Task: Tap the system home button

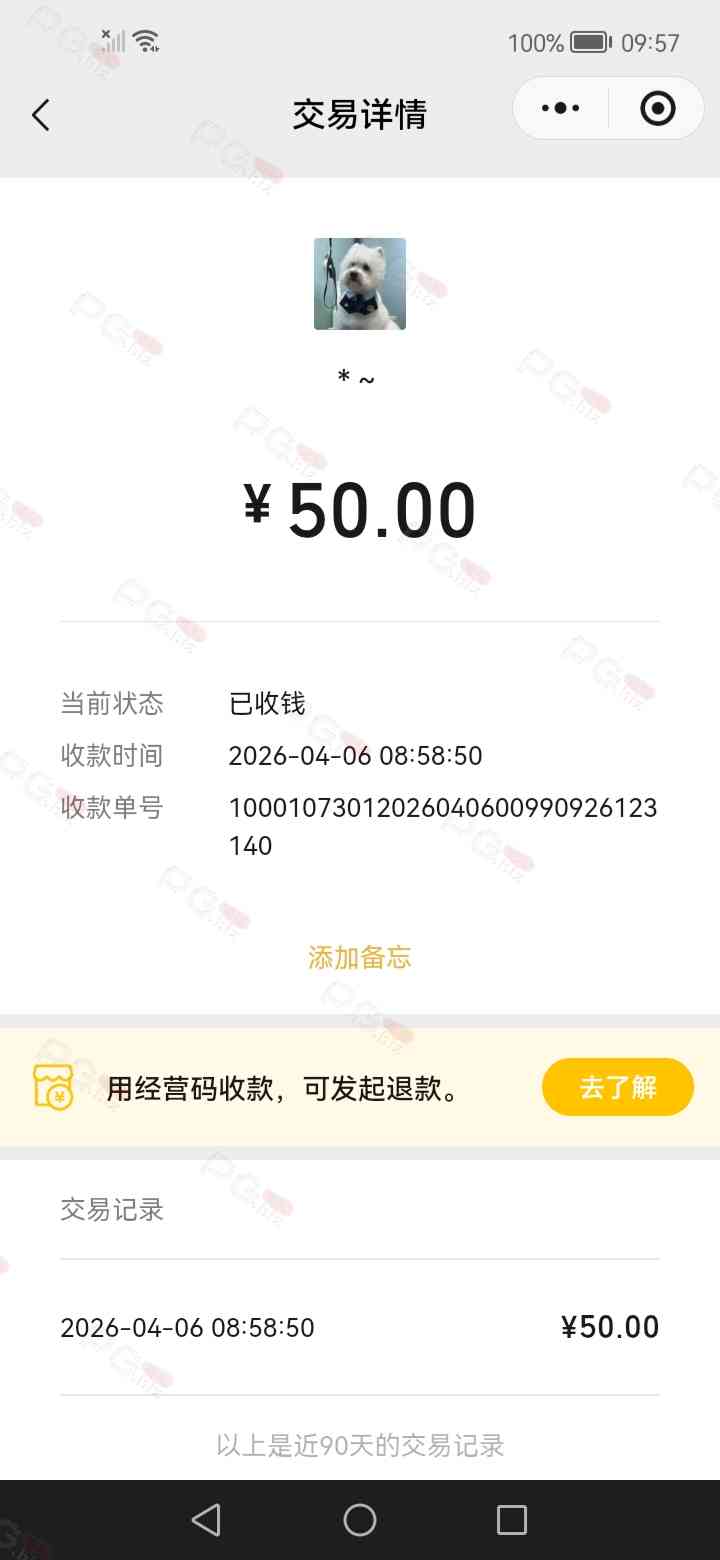Action: pos(360,1520)
